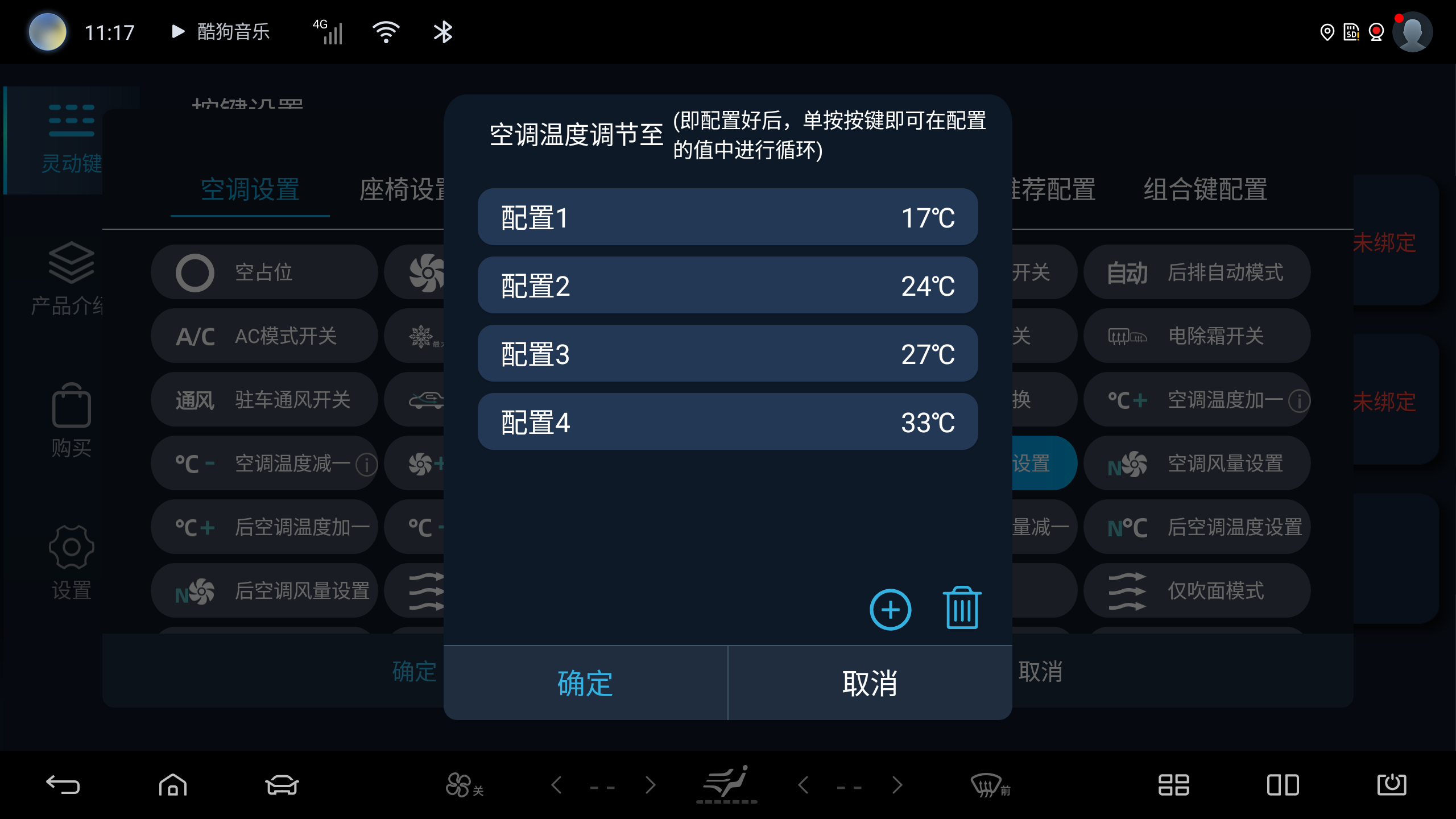Select 配置4 with 33℃
The image size is (1456, 819).
727,422
